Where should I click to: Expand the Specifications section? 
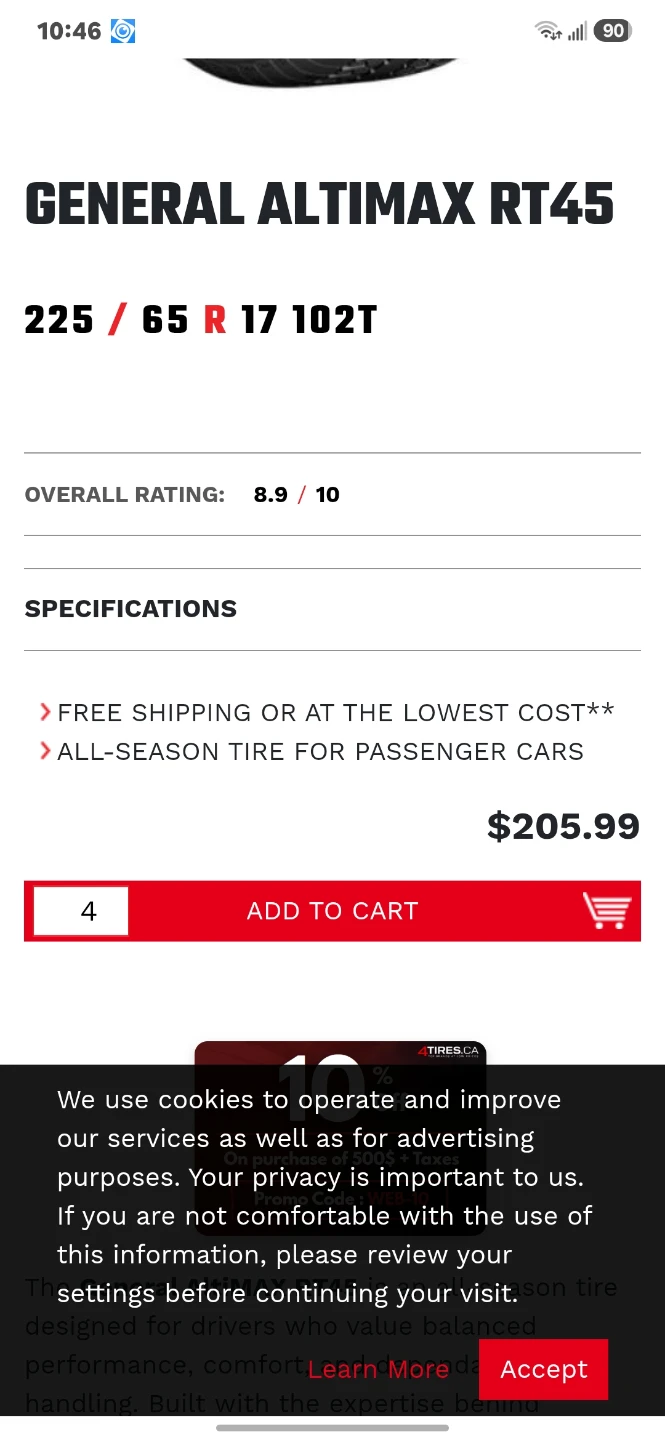[332, 609]
